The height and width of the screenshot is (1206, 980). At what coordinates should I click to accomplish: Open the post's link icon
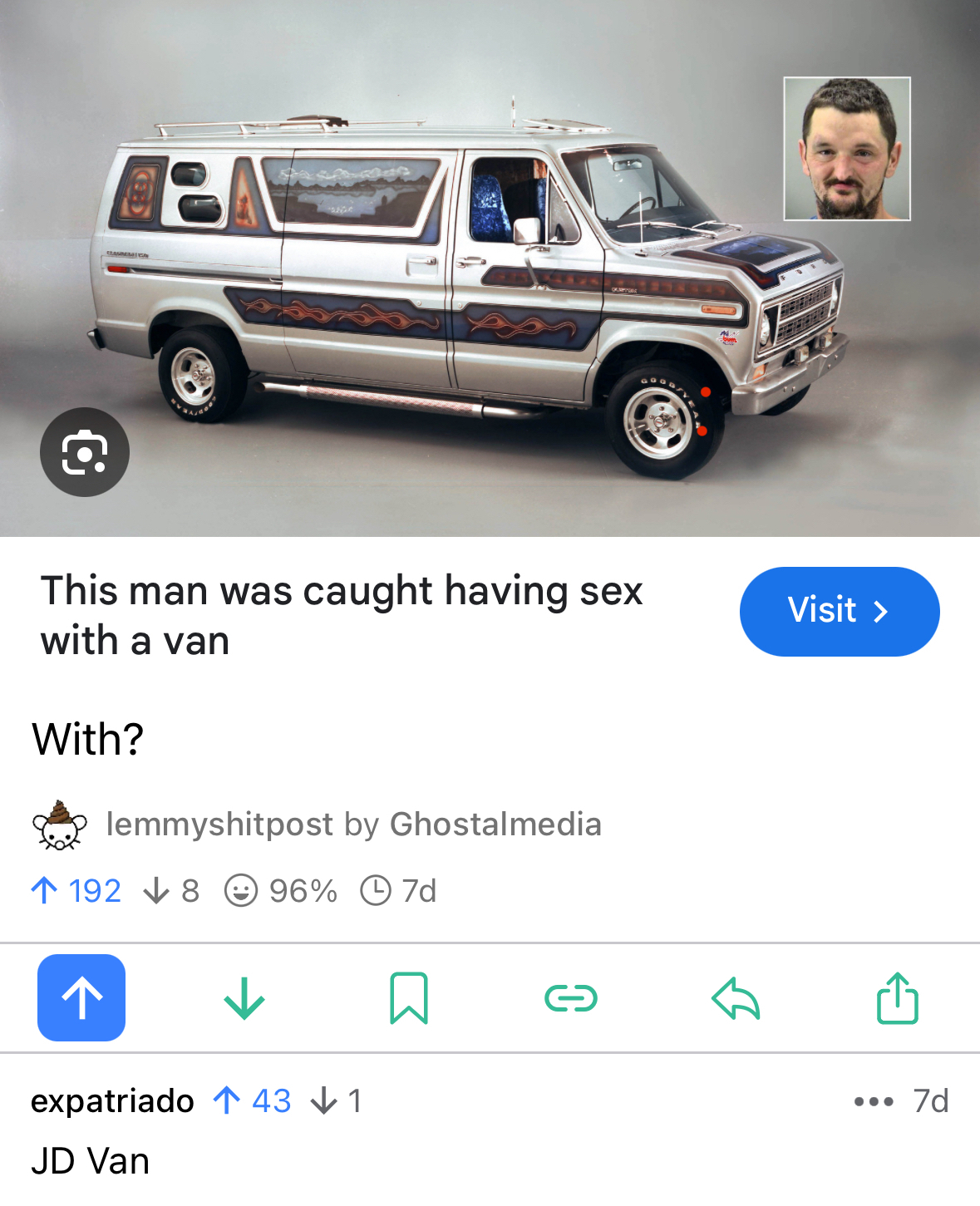click(x=571, y=997)
